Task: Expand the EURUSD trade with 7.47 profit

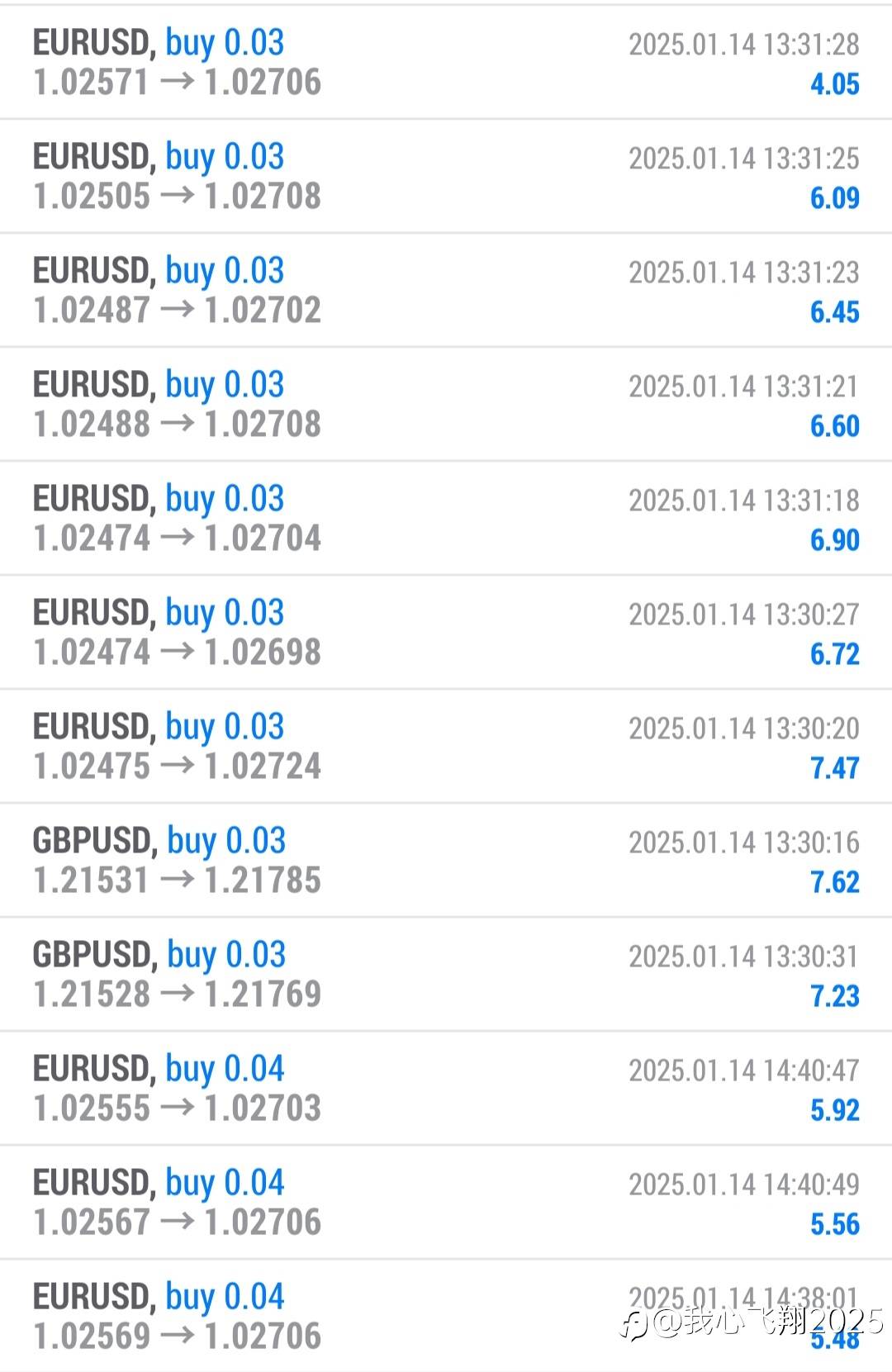Action: pos(446,746)
